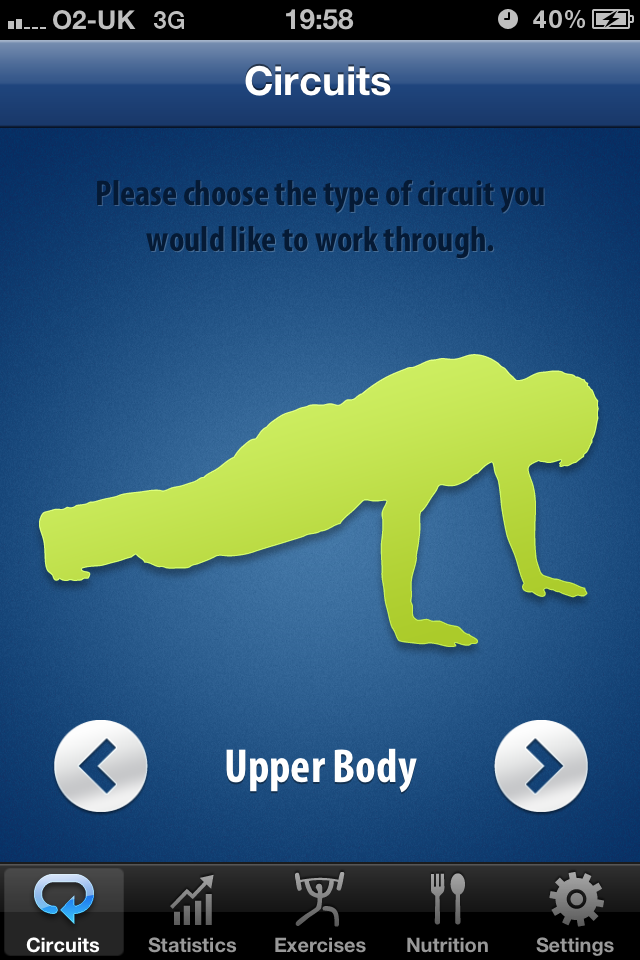Switch to the Nutrition tab

(447, 912)
